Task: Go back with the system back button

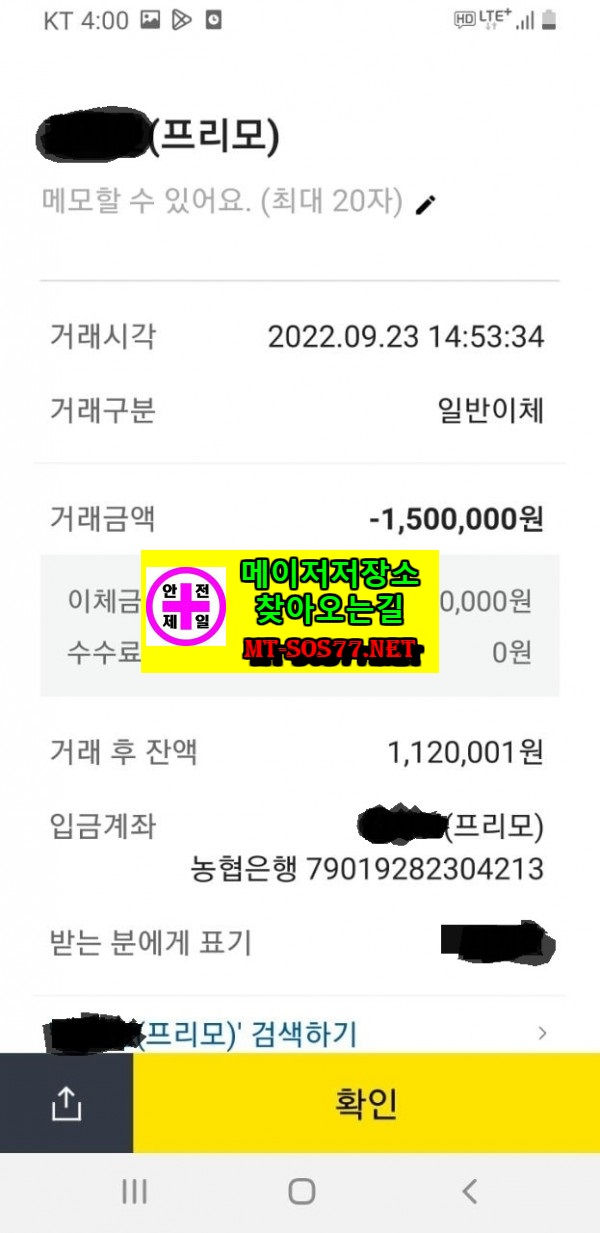Action: click(469, 1191)
